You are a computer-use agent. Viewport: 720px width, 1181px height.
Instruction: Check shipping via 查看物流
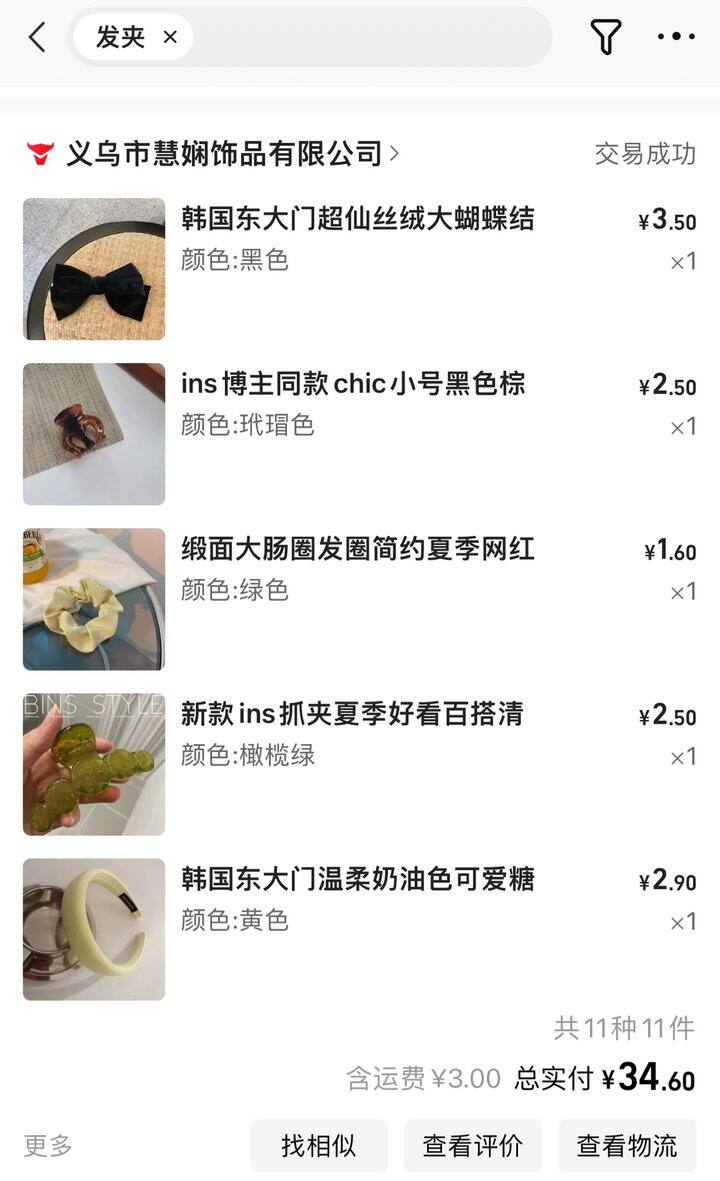(x=627, y=1146)
